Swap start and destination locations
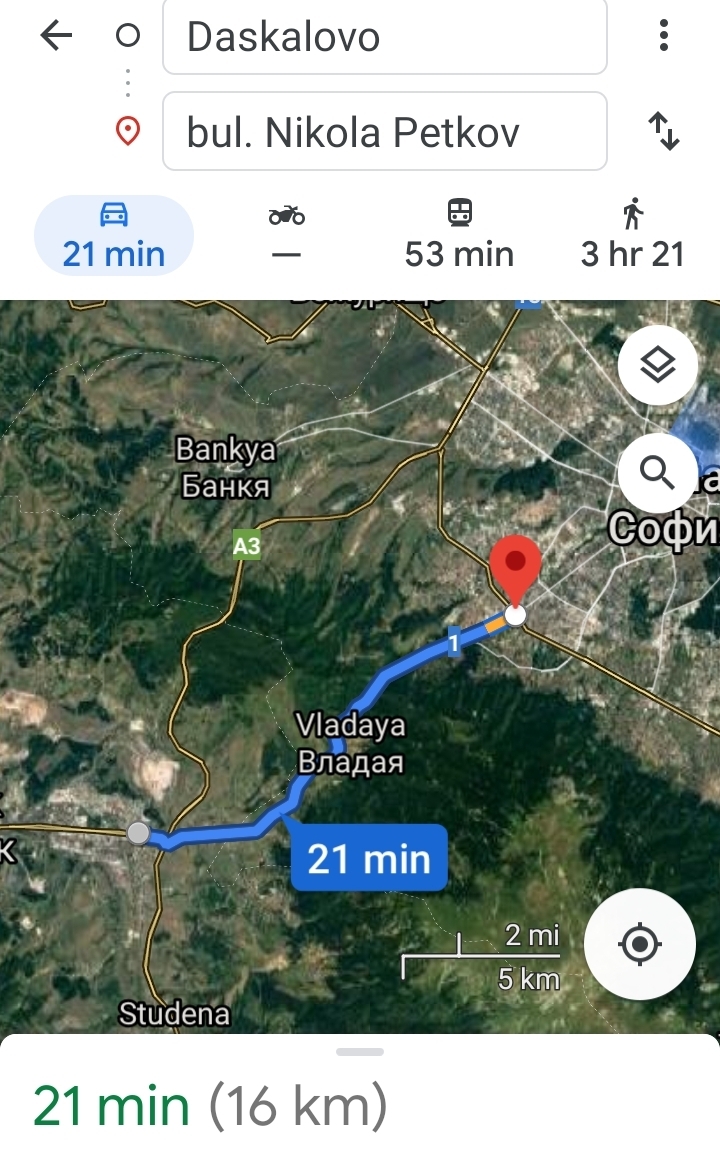Viewport: 720px width, 1155px height. point(664,131)
